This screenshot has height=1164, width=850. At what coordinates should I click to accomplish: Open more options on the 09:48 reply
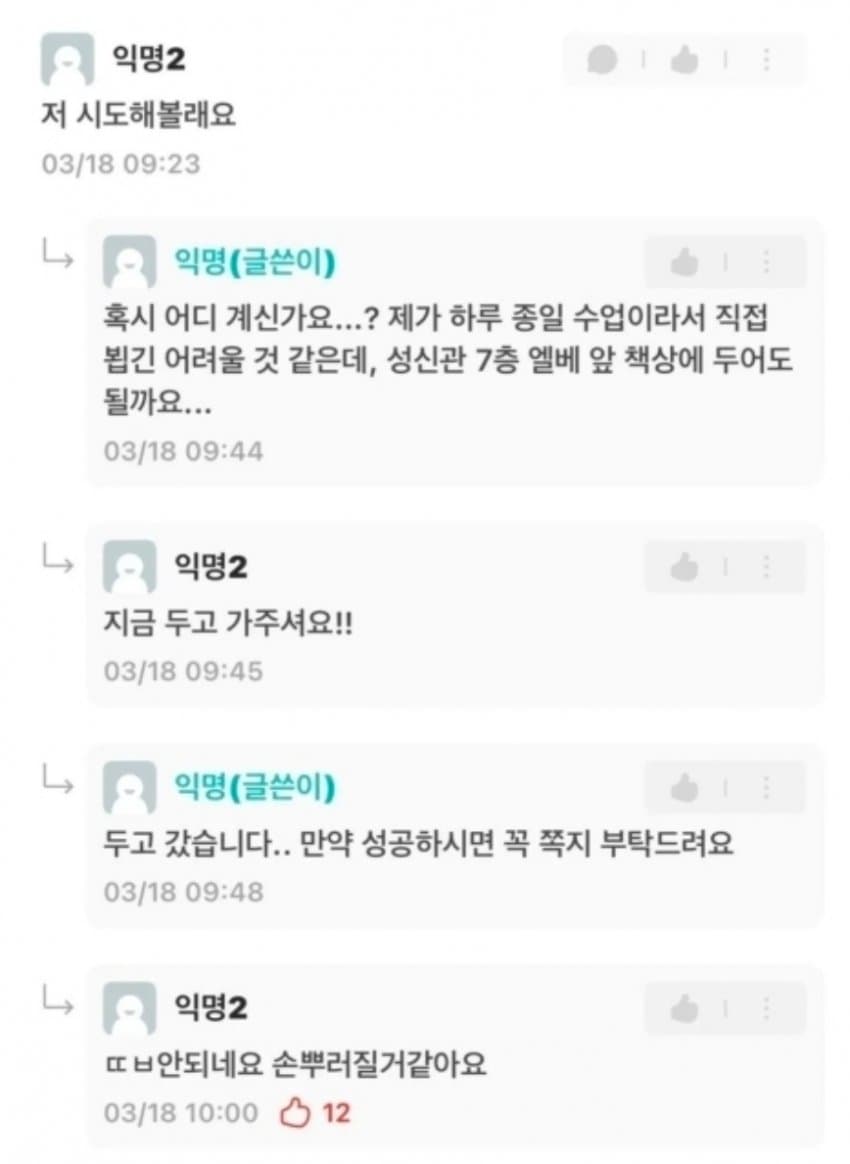pyautogui.click(x=767, y=788)
